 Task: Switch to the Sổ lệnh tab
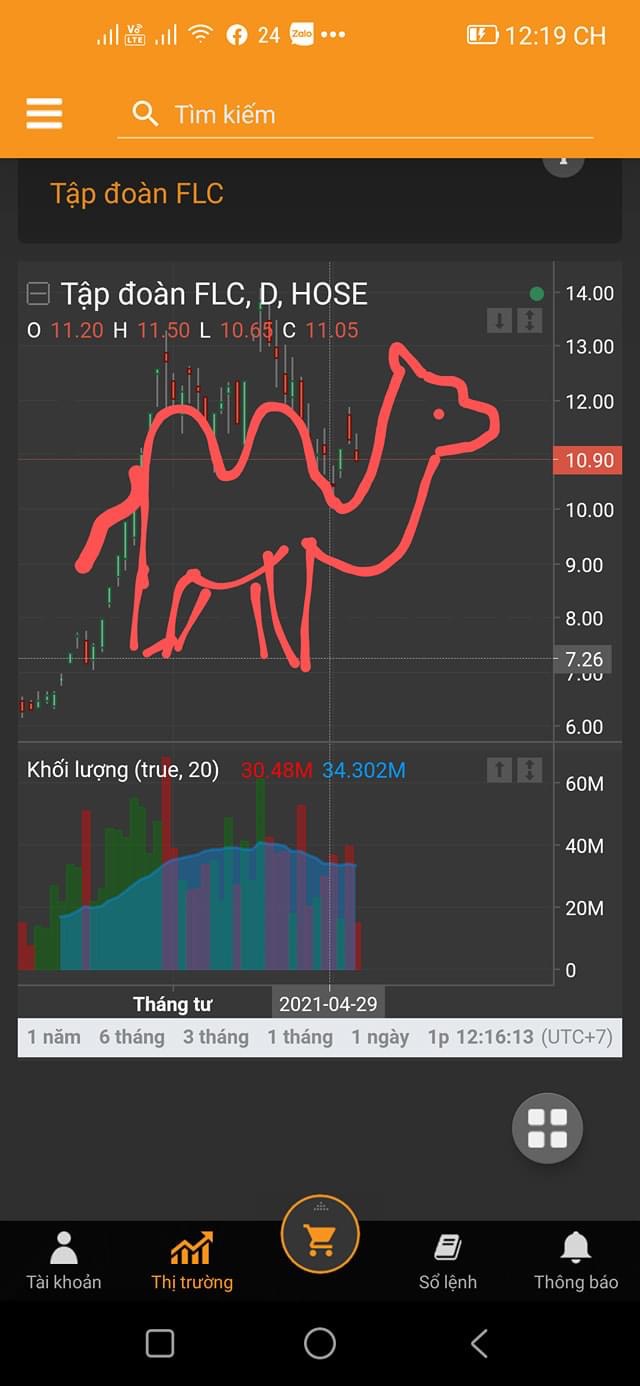(447, 1261)
